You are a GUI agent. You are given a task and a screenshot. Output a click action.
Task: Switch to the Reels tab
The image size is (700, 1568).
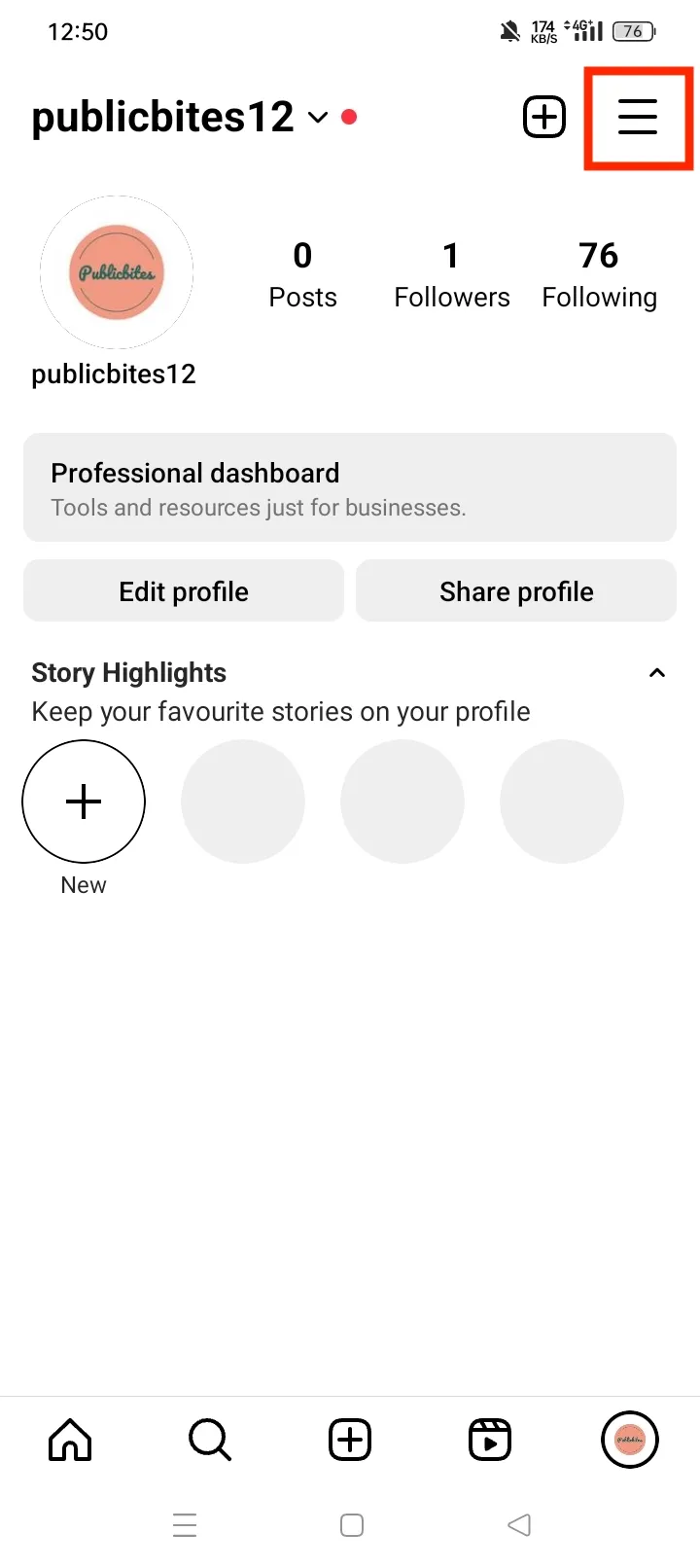click(x=490, y=1440)
